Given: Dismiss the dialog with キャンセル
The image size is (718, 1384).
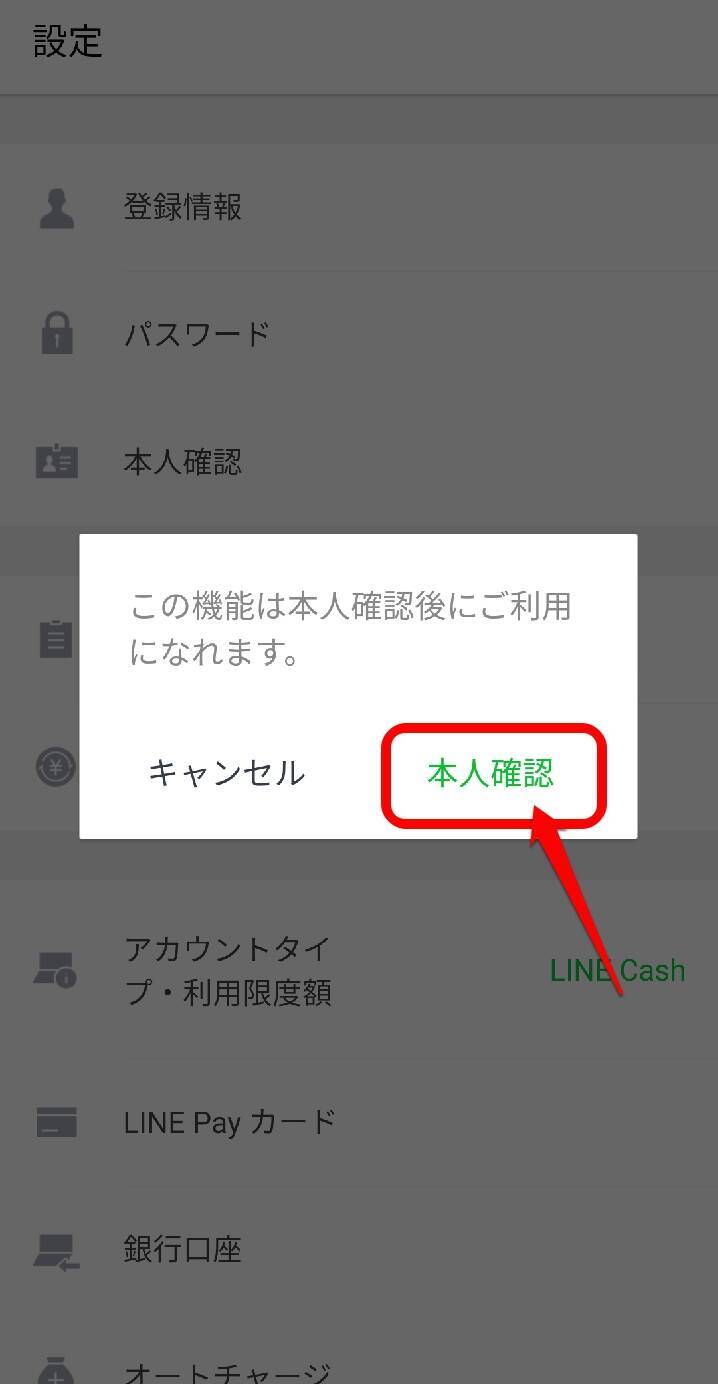Looking at the screenshot, I should [x=226, y=774].
